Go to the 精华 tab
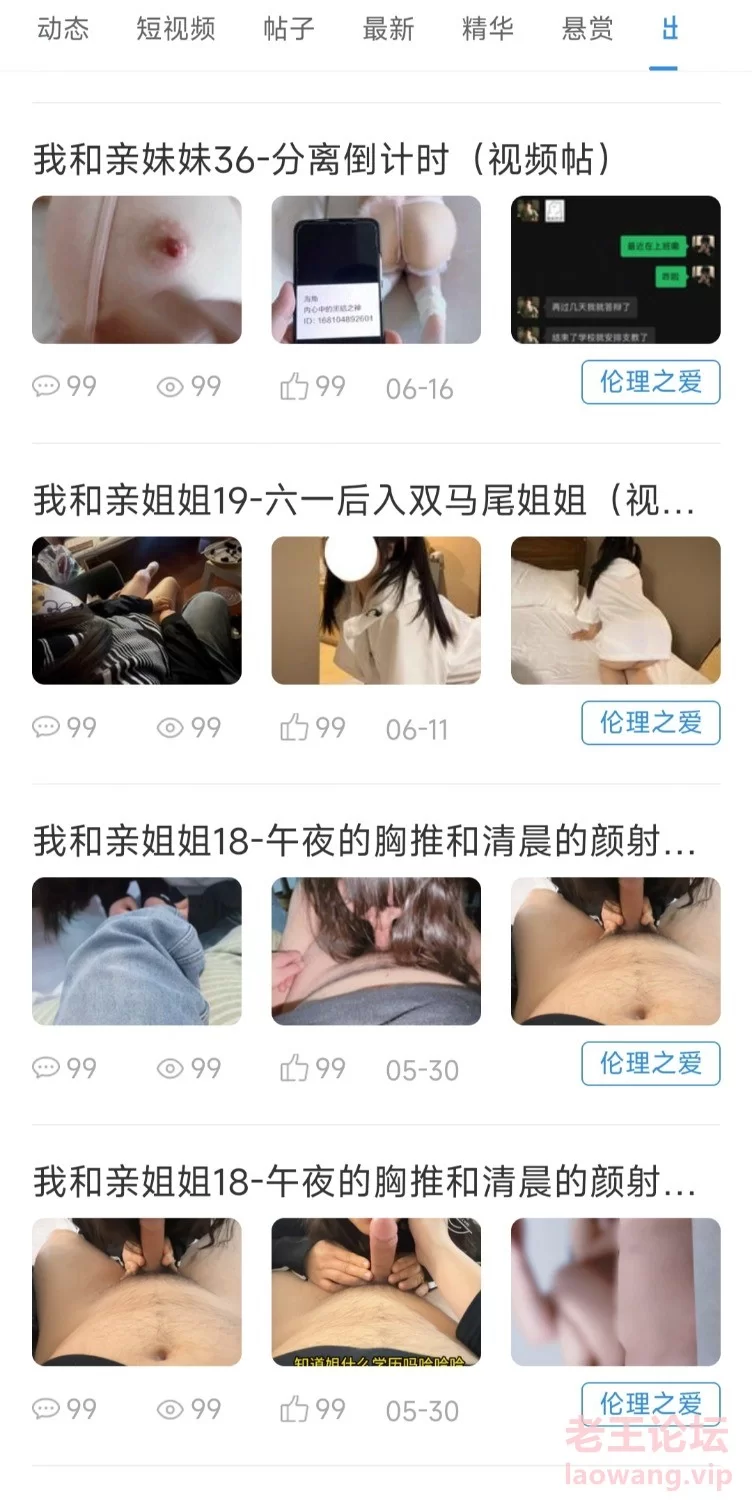752x1500 pixels. (x=488, y=30)
